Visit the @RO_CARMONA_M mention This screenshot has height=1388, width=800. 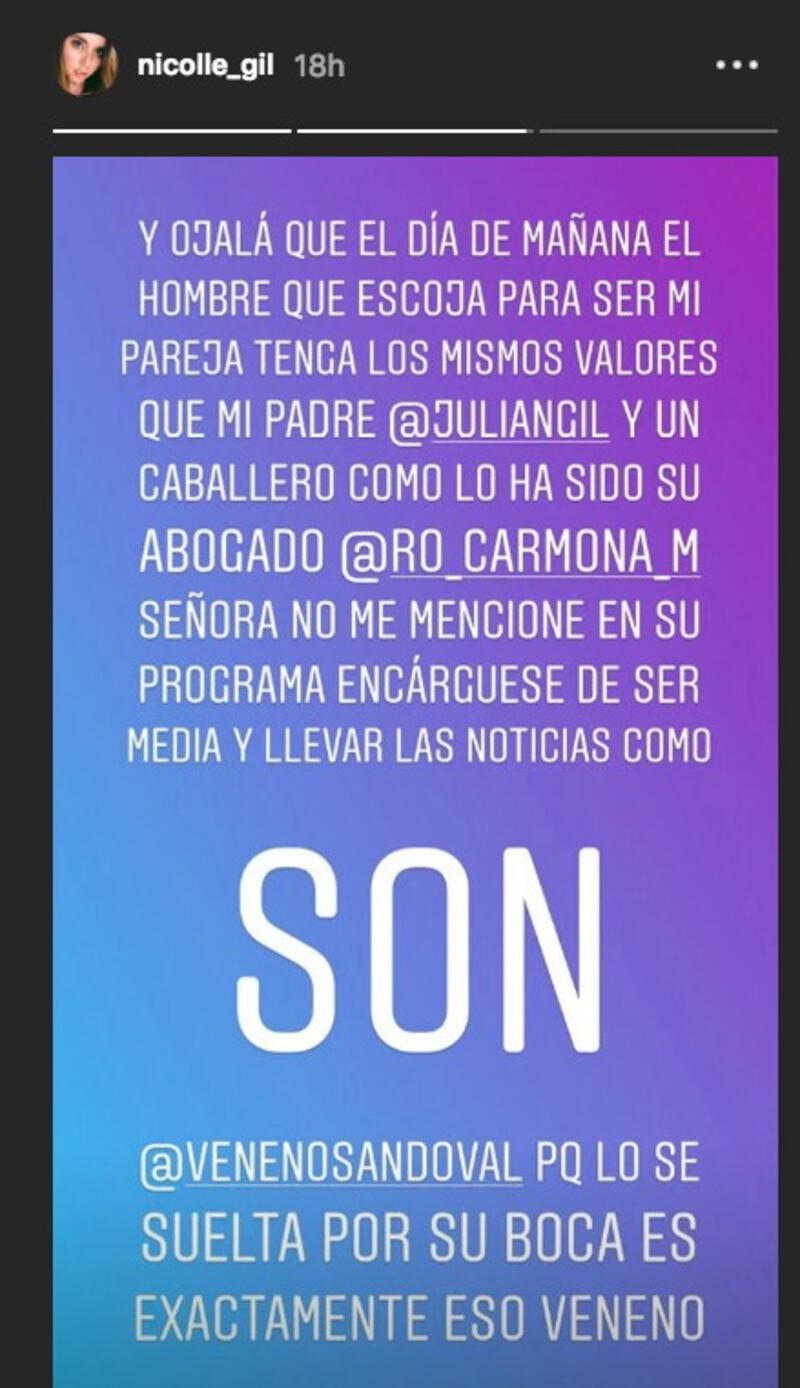click(x=519, y=555)
